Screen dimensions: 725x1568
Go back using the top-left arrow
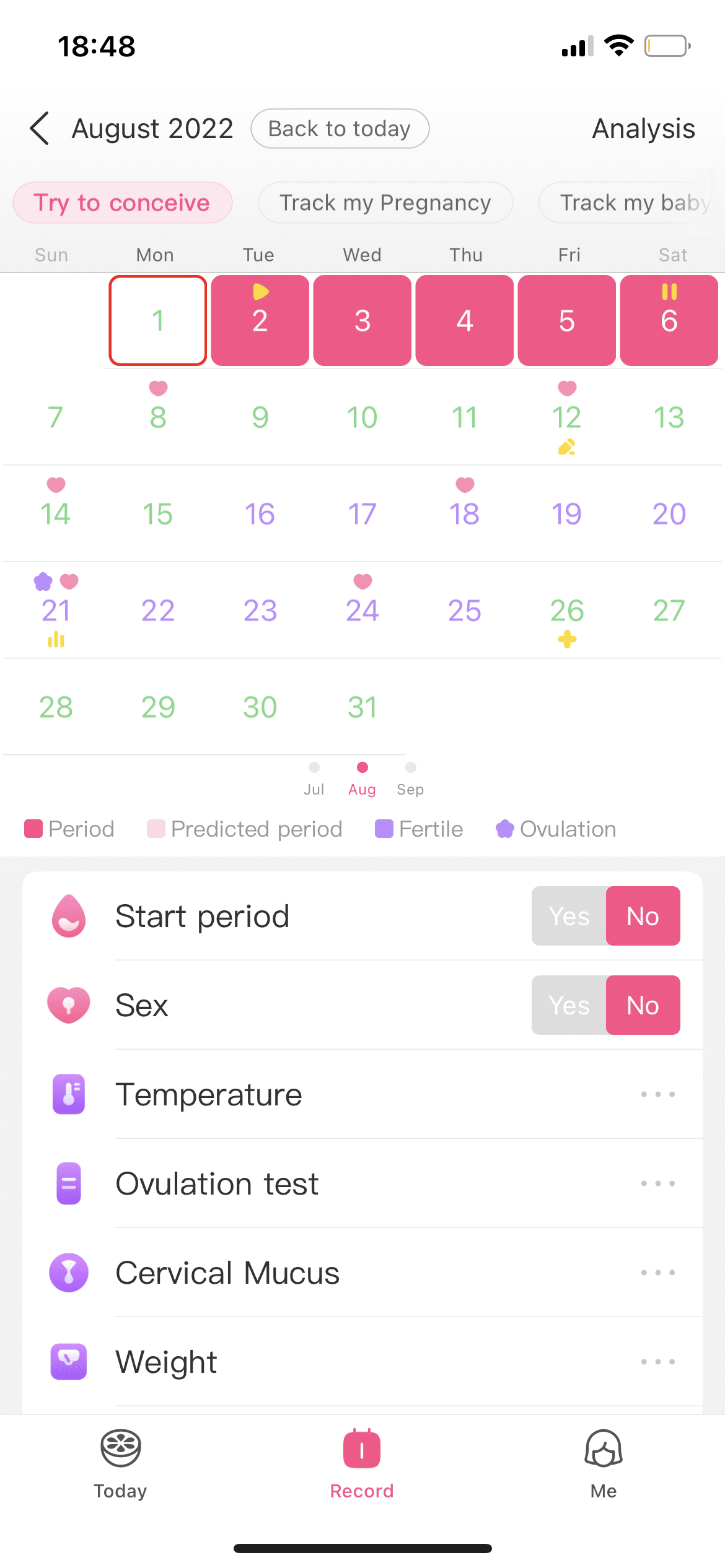click(x=40, y=129)
